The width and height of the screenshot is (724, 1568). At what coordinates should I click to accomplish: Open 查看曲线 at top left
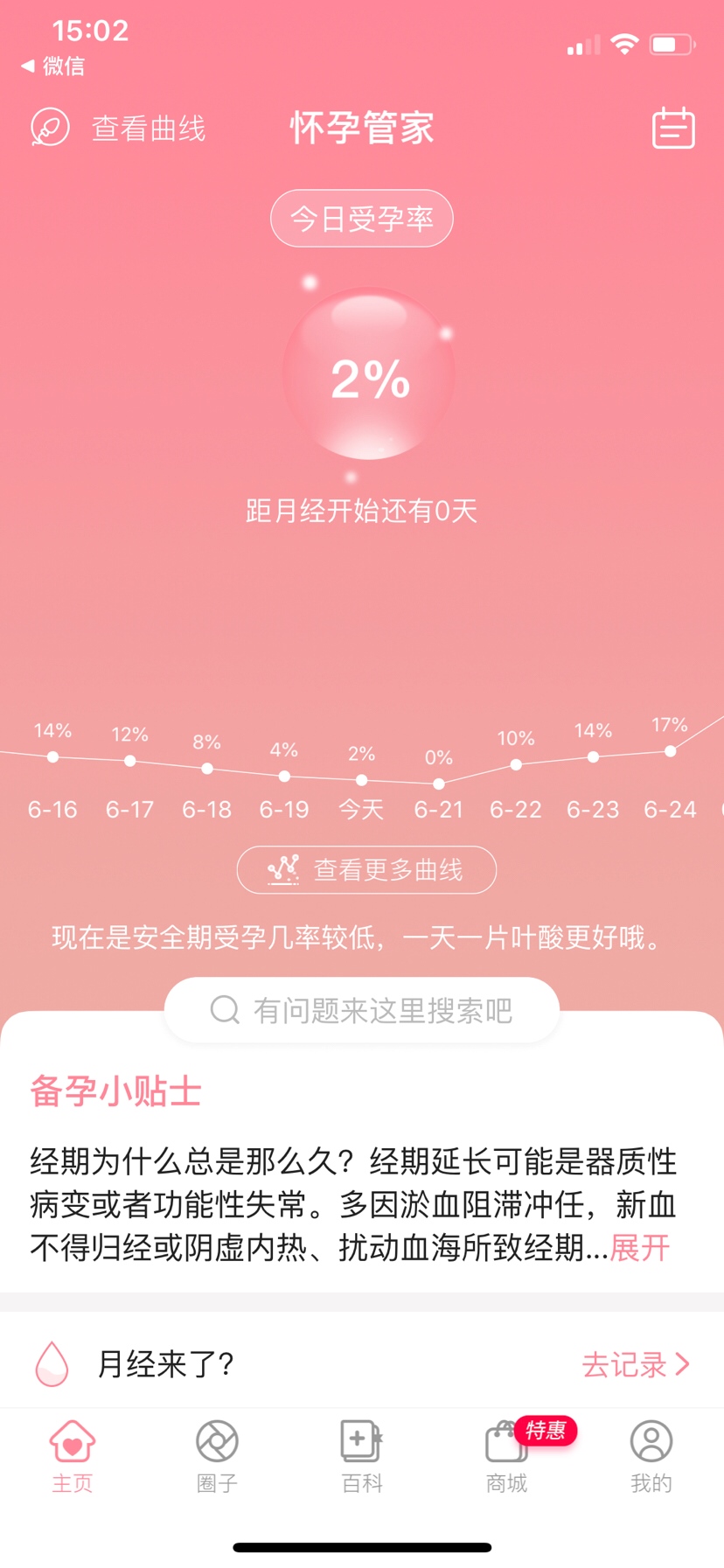click(119, 129)
